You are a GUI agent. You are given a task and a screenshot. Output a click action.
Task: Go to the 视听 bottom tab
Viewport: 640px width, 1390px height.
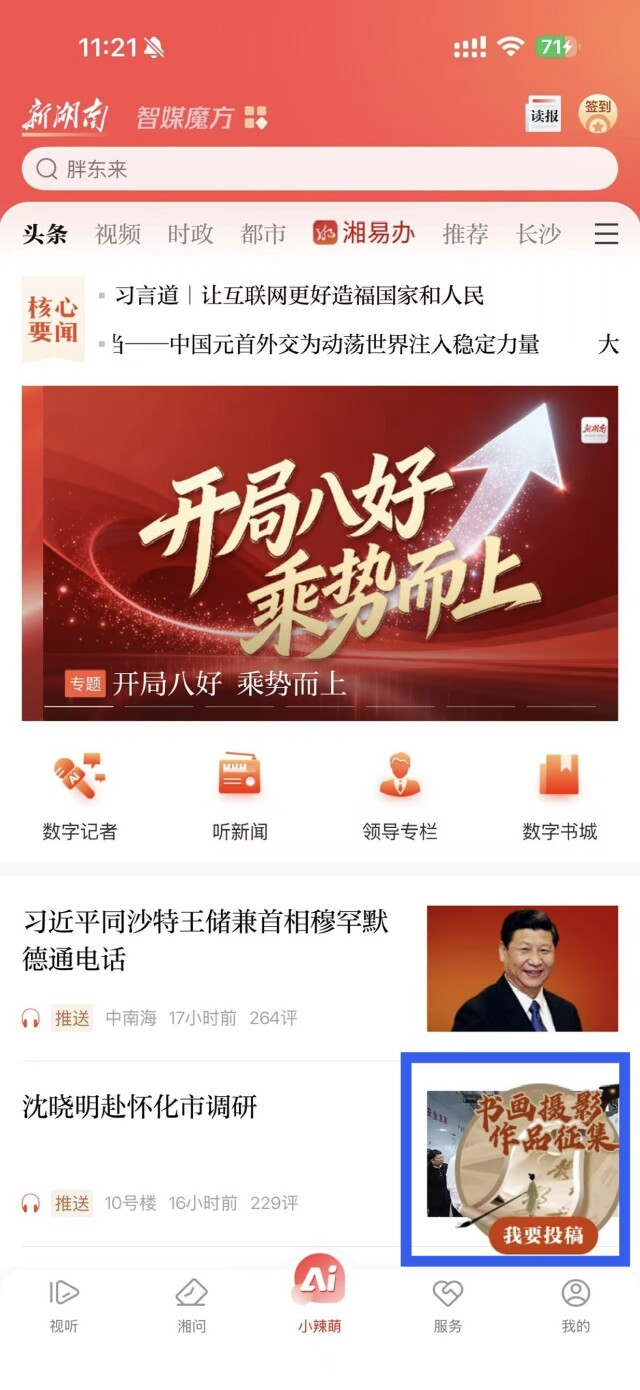64,1305
